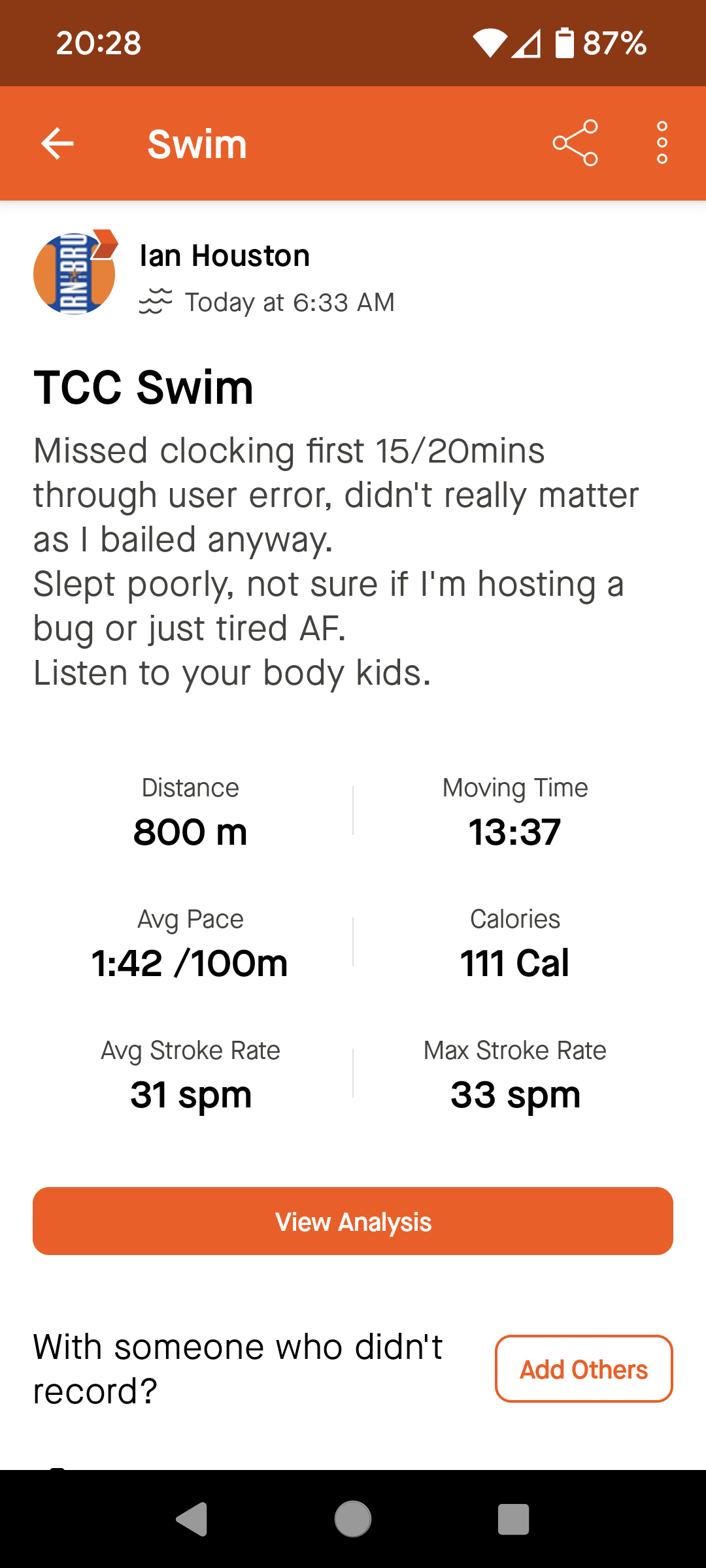Go to the home screen
This screenshot has width=706, height=1568.
353,1519
